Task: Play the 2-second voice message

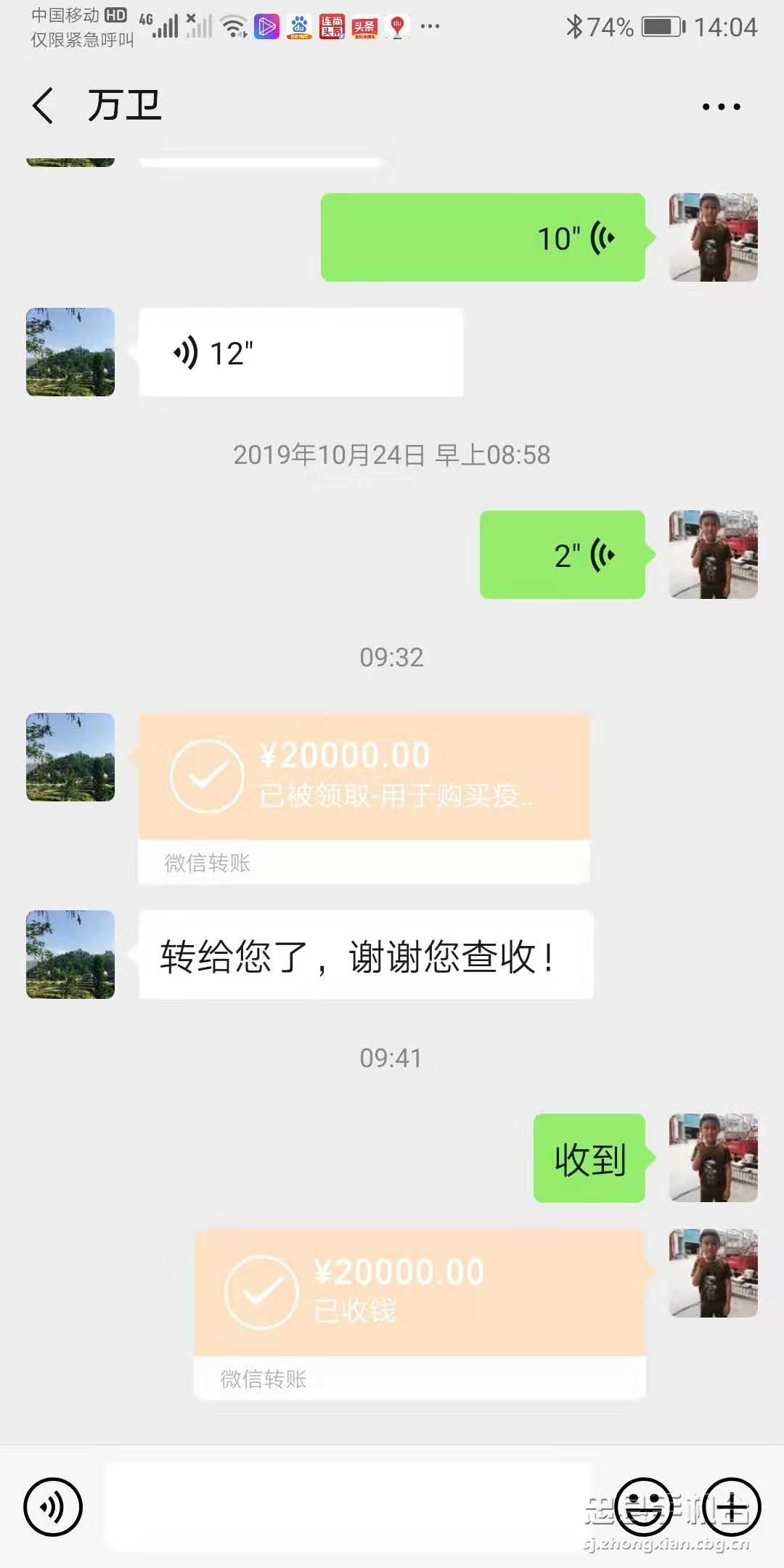Action: coord(563,555)
